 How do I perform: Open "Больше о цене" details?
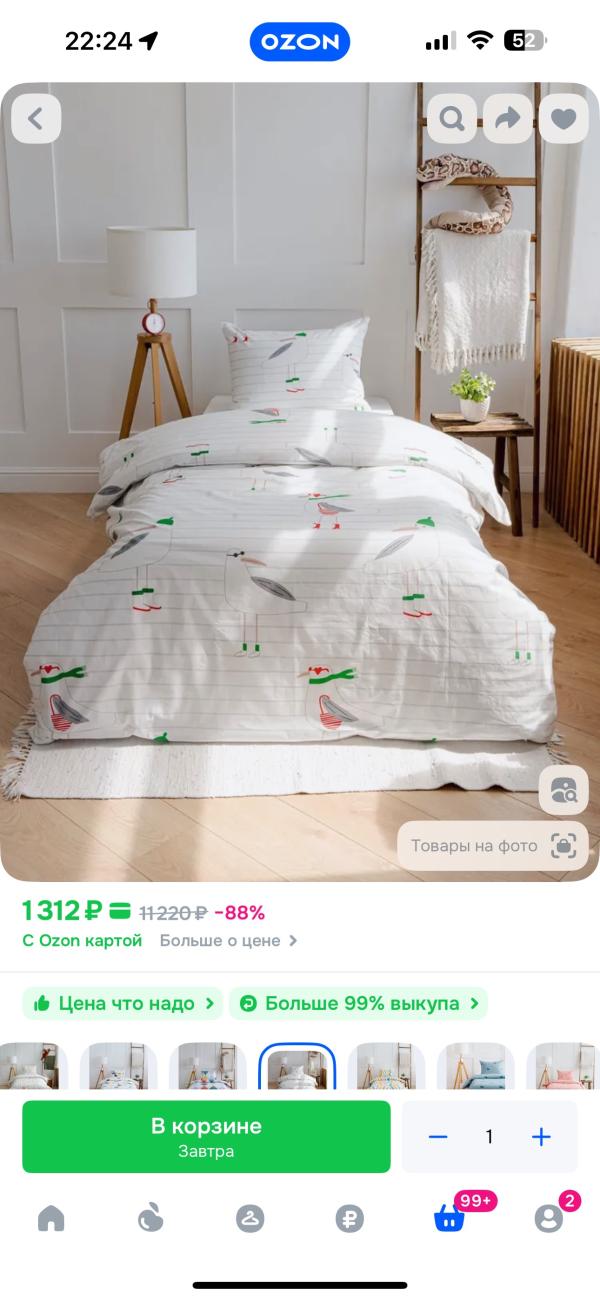(228, 941)
